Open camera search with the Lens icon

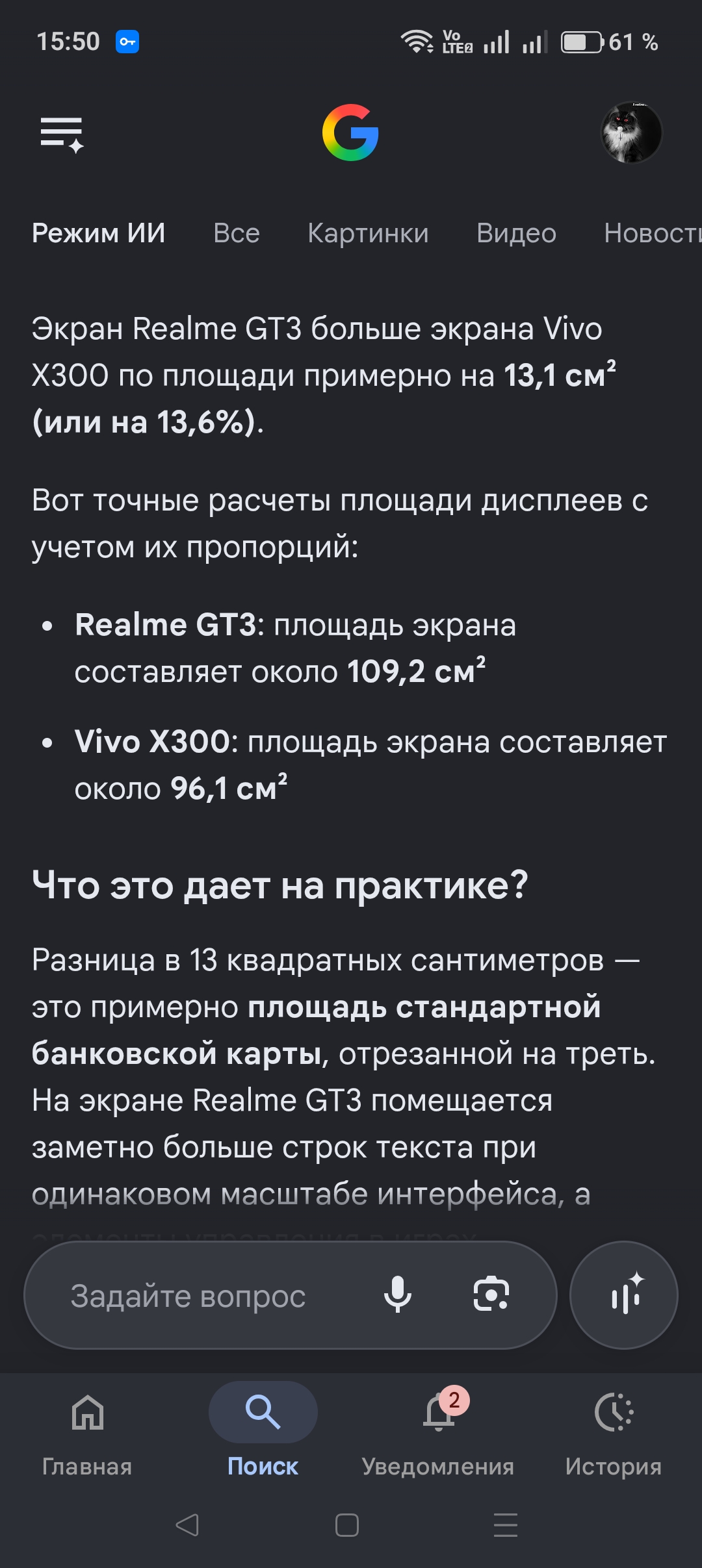click(491, 1295)
